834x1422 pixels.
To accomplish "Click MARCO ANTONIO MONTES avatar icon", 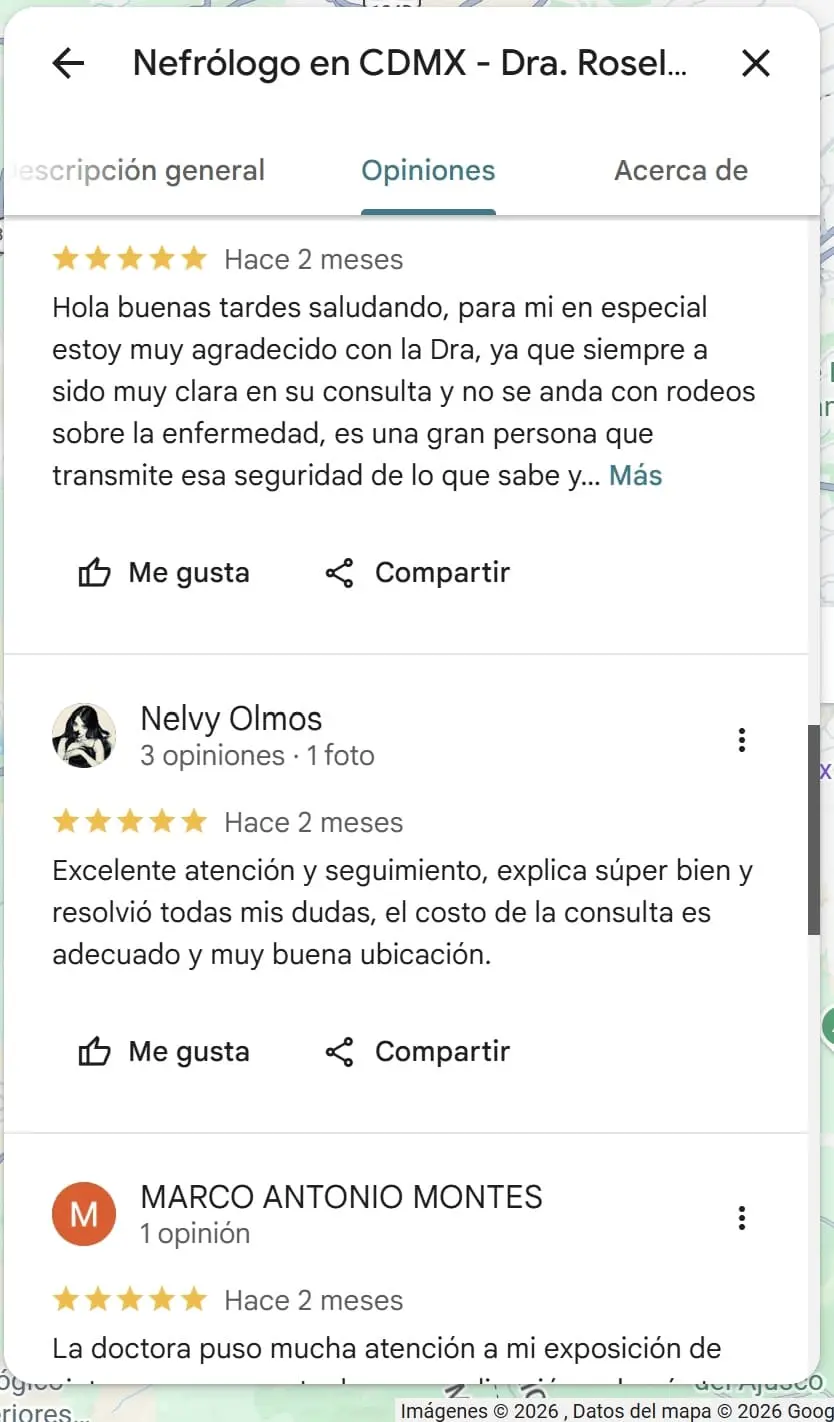I will (x=84, y=1213).
